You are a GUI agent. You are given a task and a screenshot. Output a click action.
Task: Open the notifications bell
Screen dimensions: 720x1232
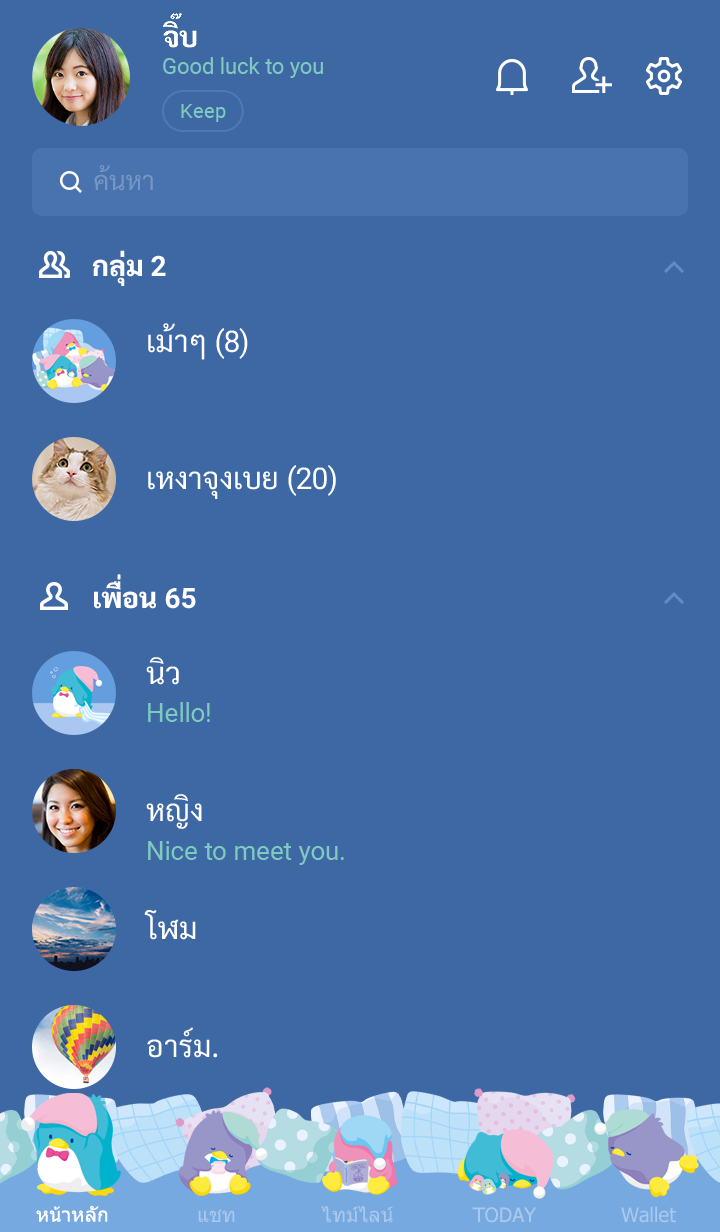click(x=512, y=77)
